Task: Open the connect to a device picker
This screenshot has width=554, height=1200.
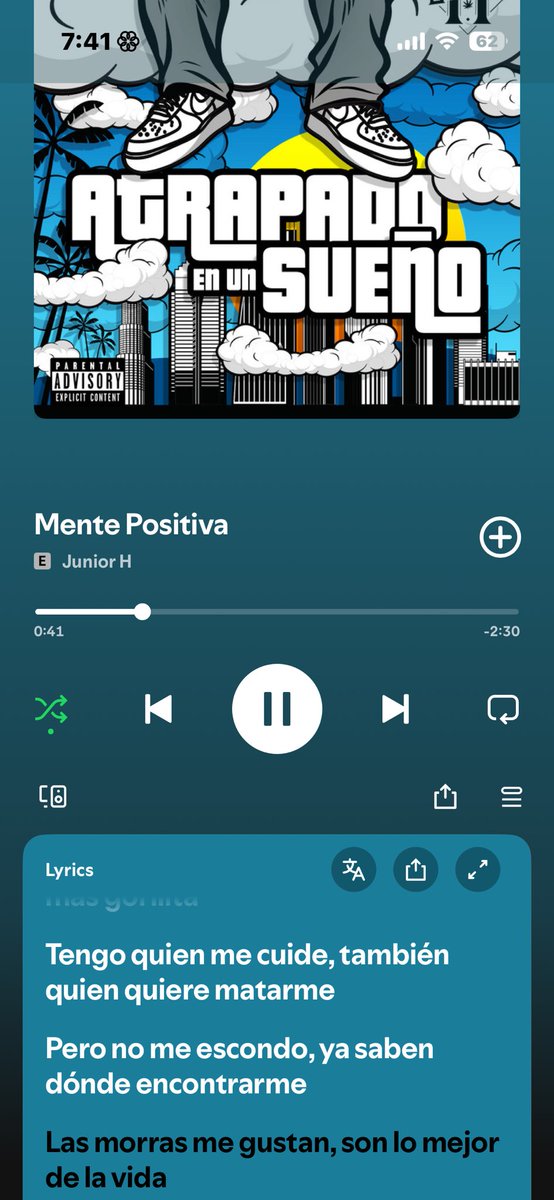Action: click(x=53, y=797)
